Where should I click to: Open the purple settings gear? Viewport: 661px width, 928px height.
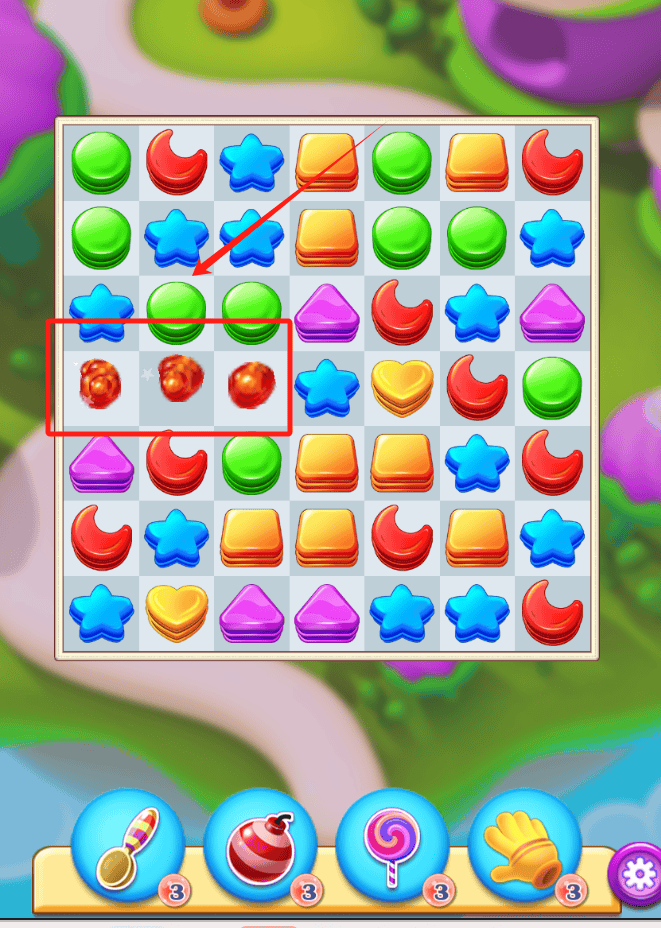(636, 873)
